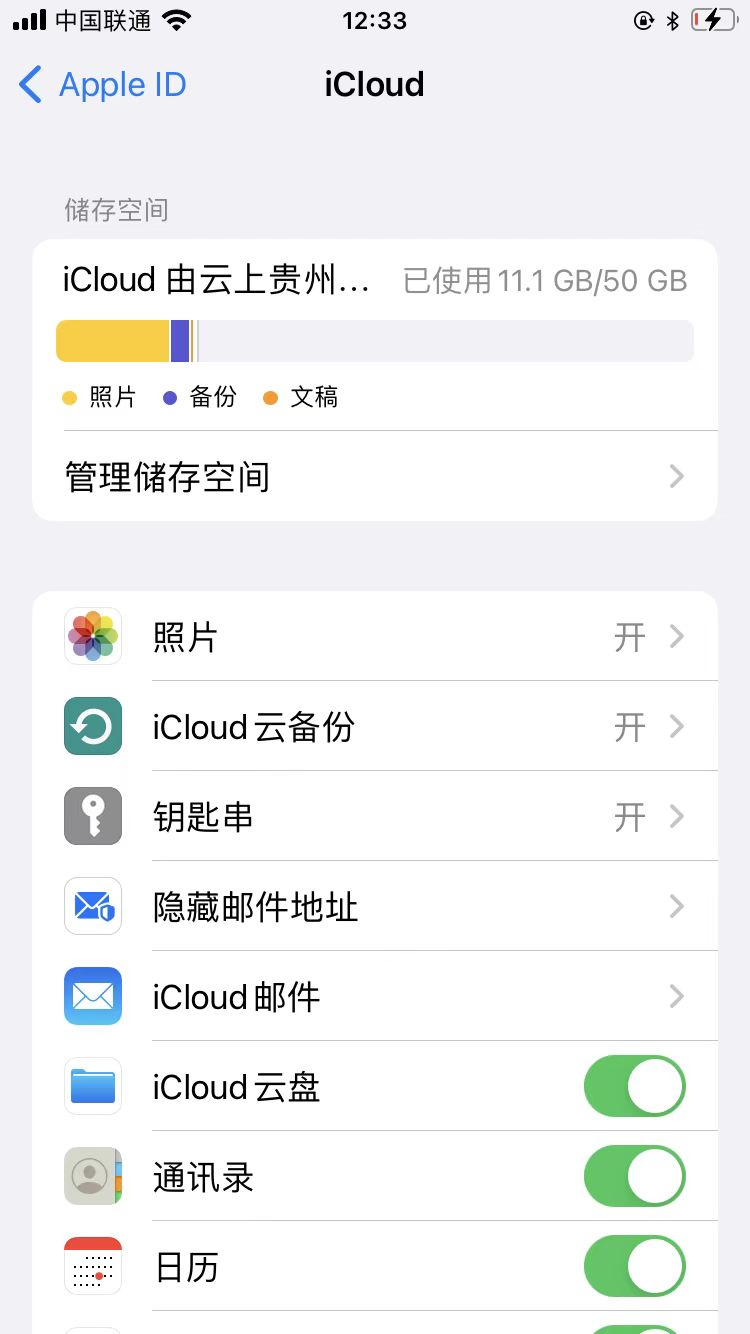Tap the iCloud云备份 backup icon
The width and height of the screenshot is (750, 1334).
[92, 726]
